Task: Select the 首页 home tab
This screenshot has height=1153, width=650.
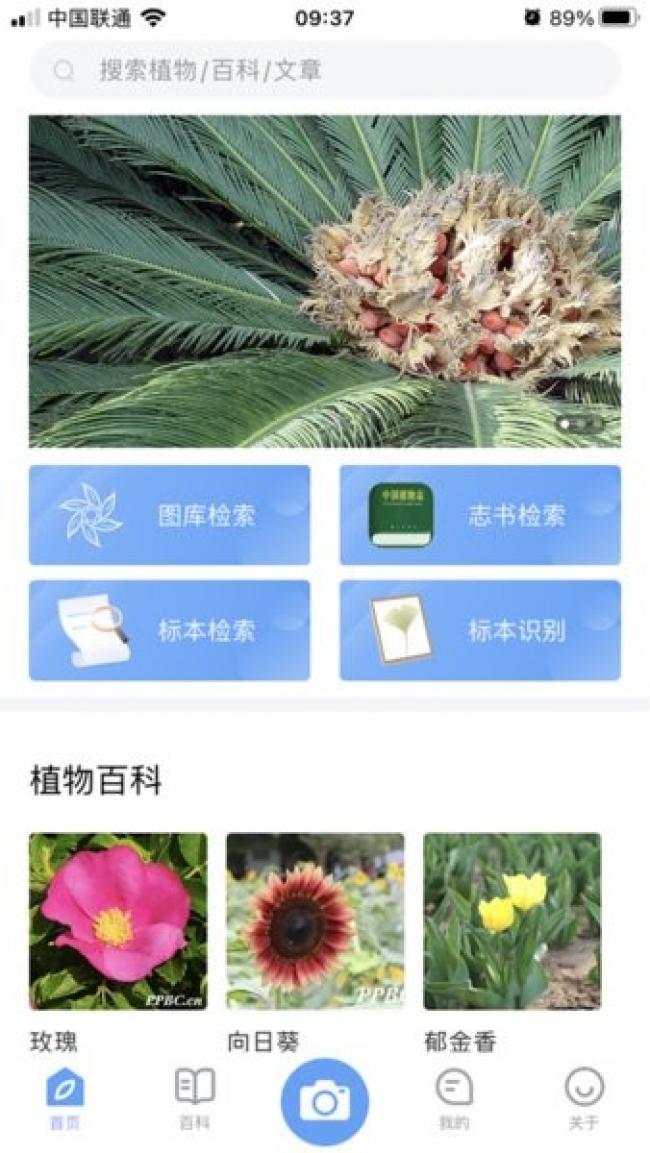Action: pos(65,1099)
